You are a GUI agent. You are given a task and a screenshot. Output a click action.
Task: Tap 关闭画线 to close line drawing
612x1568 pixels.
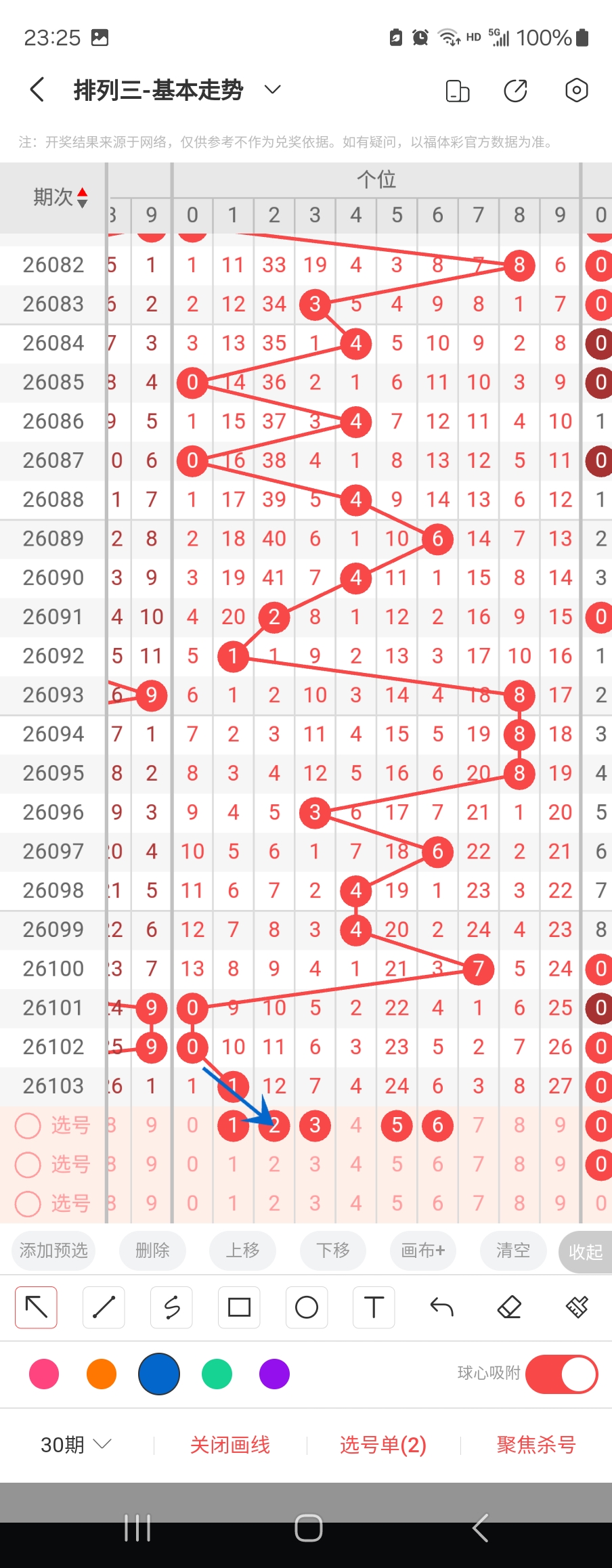click(230, 1445)
